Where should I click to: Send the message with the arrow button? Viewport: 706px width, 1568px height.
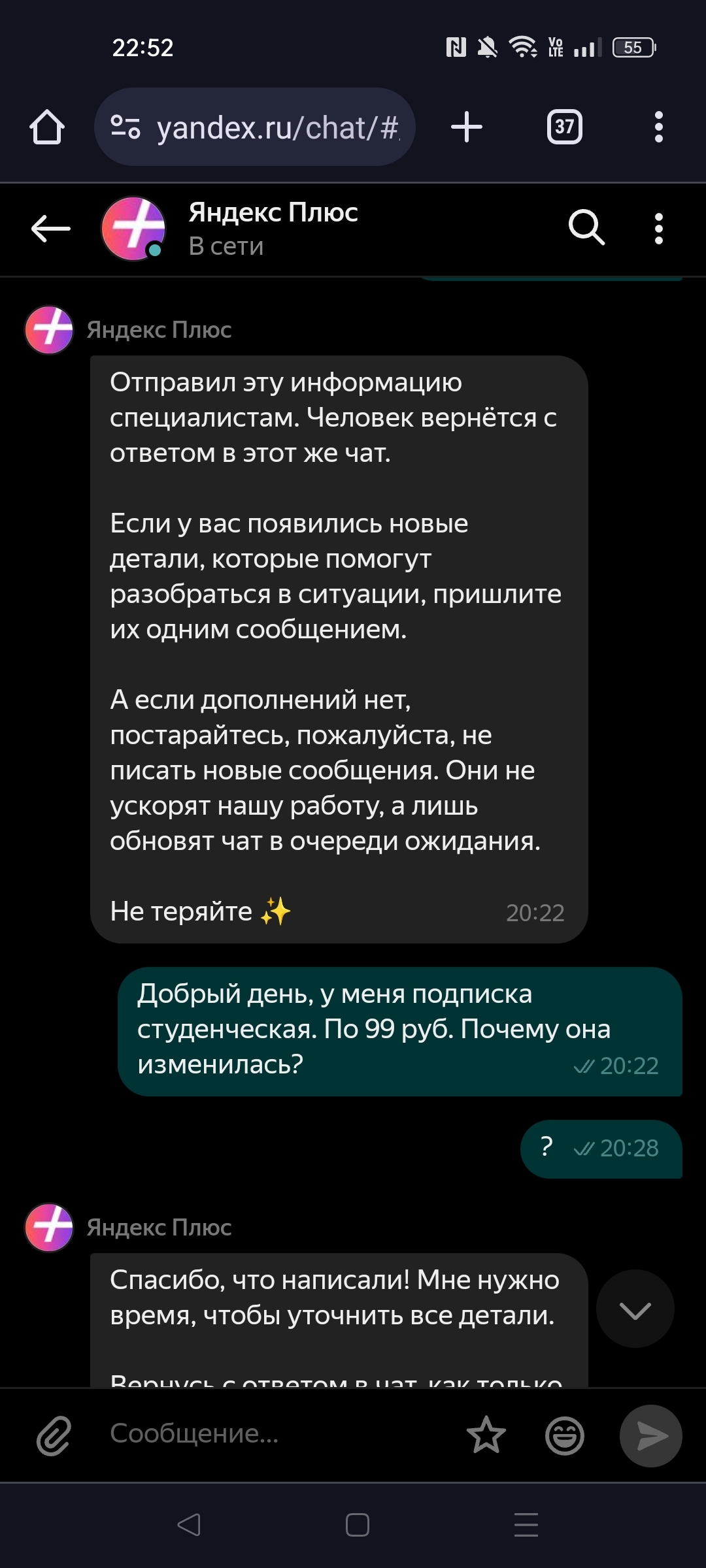(650, 1435)
